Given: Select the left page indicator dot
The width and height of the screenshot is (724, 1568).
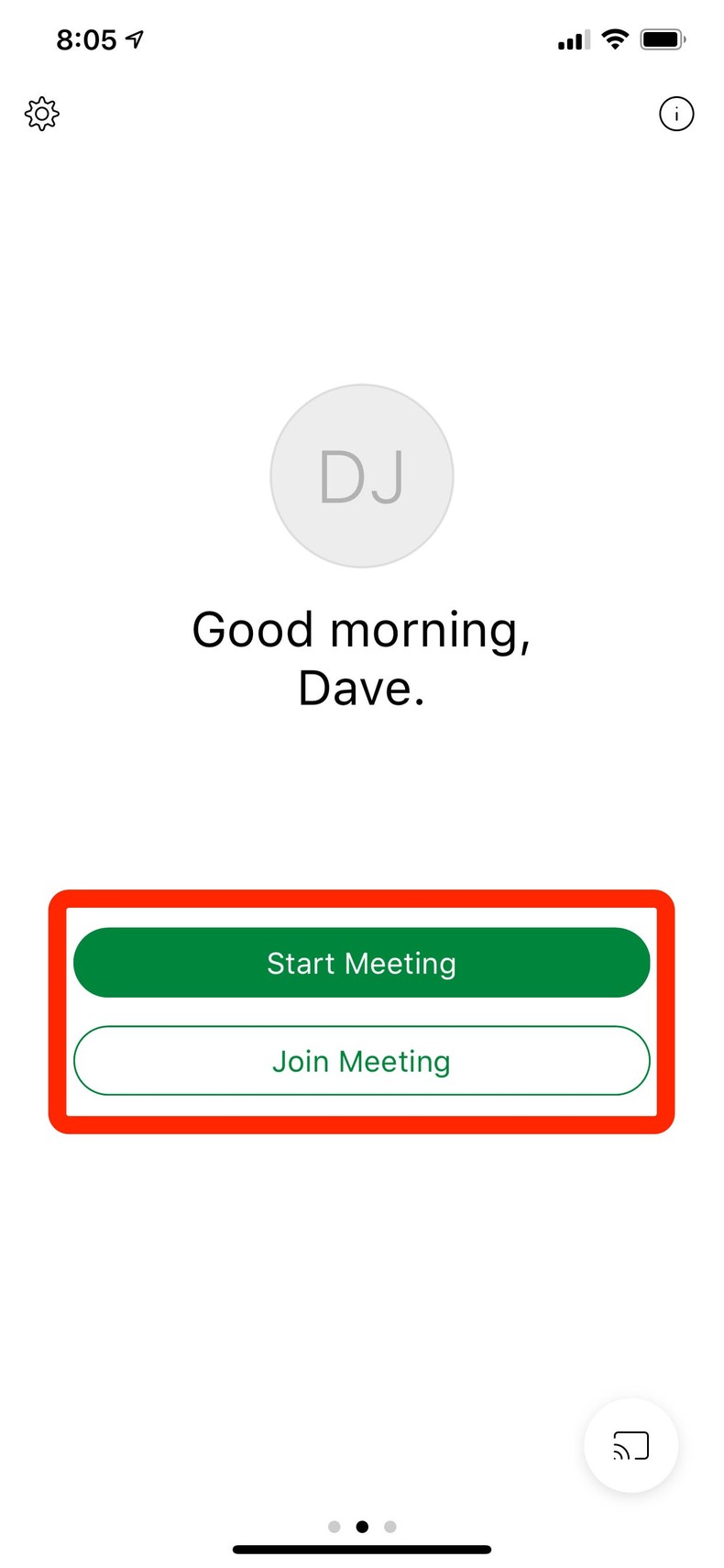Looking at the screenshot, I should (335, 1526).
